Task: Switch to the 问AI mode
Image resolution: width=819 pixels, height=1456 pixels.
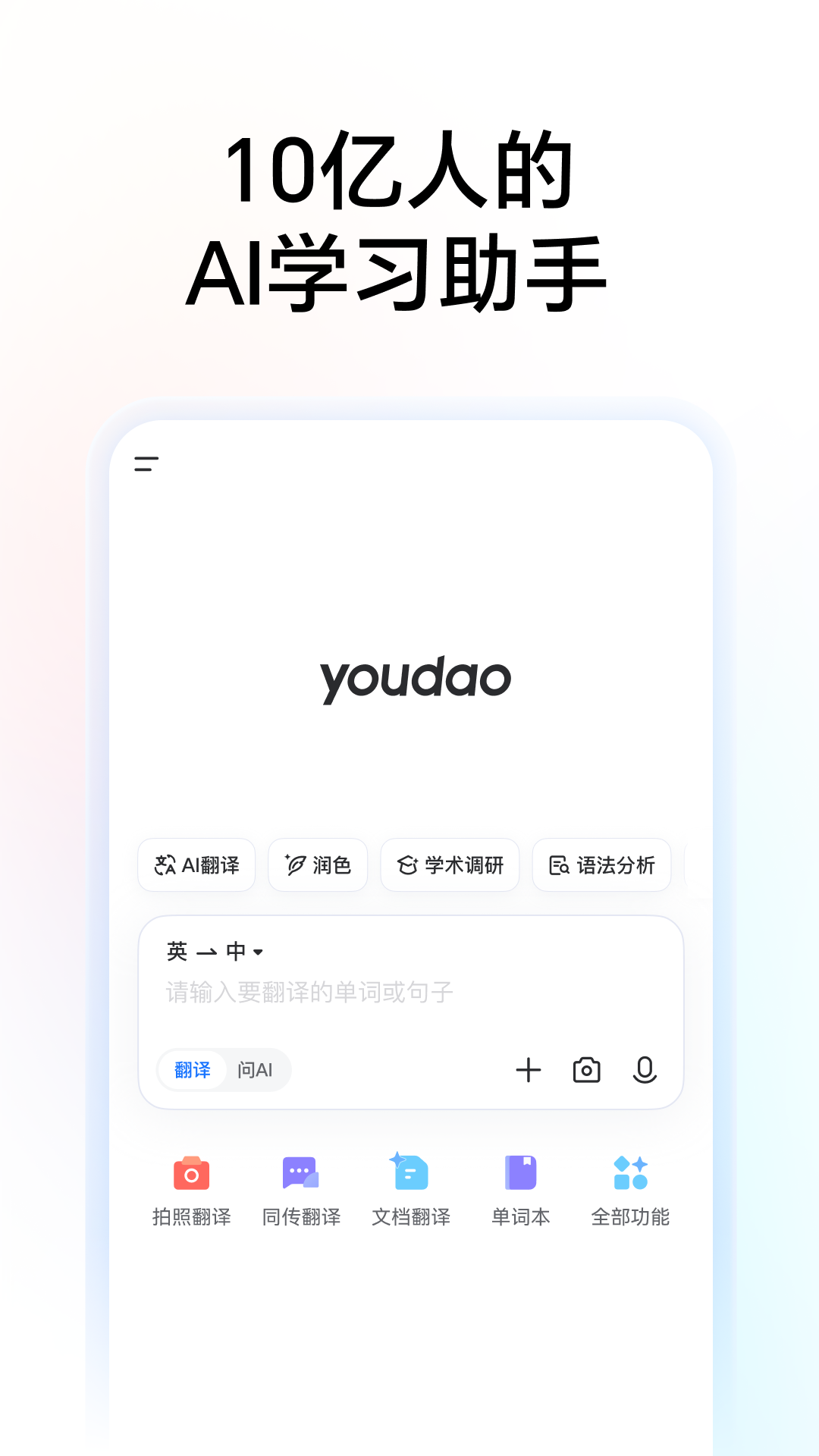Action: pos(257,1070)
